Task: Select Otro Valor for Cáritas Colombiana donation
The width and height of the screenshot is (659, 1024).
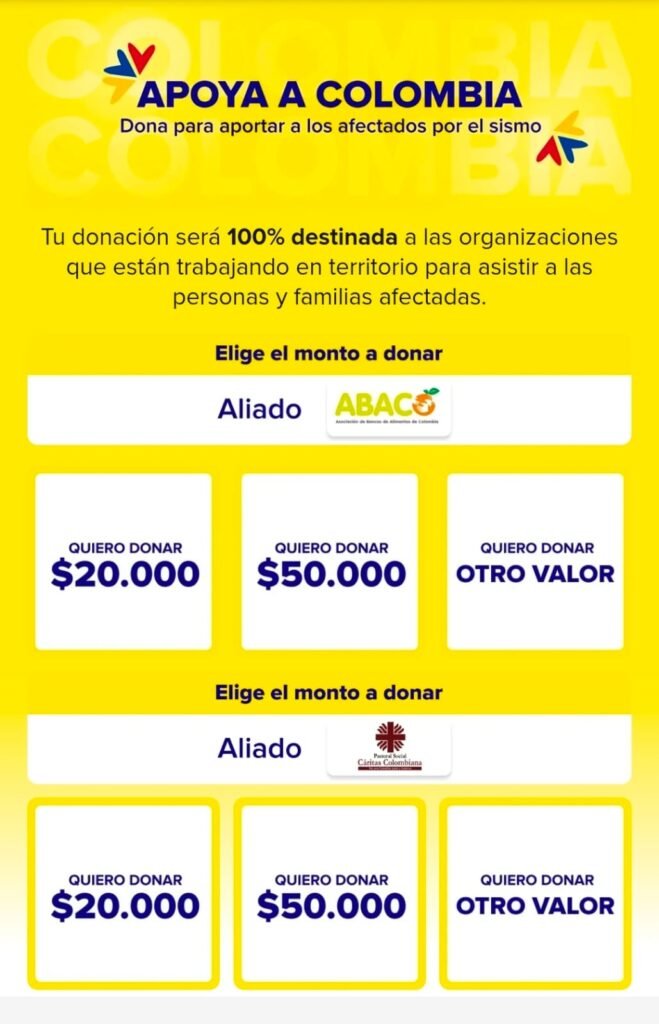Action: (536, 893)
